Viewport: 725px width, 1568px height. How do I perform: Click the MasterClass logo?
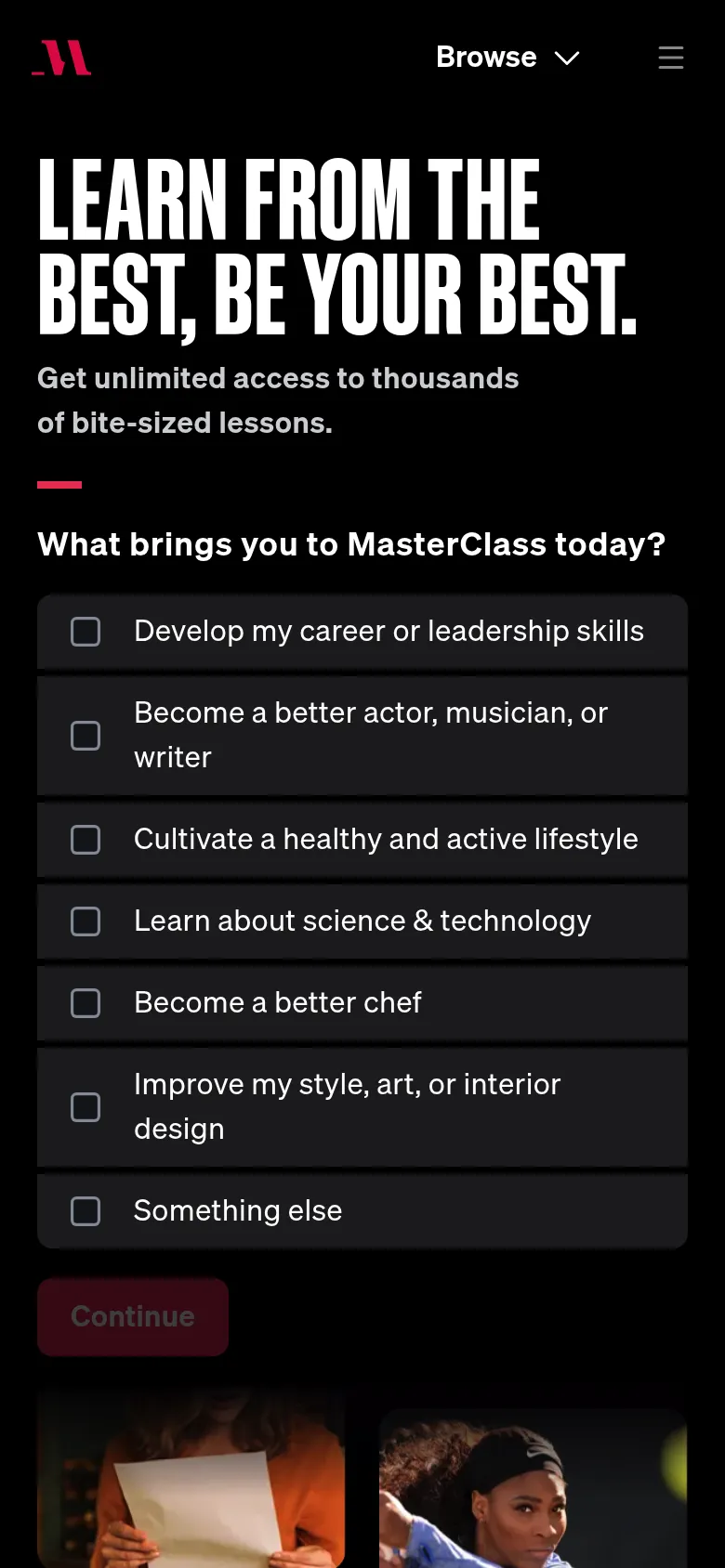61,58
